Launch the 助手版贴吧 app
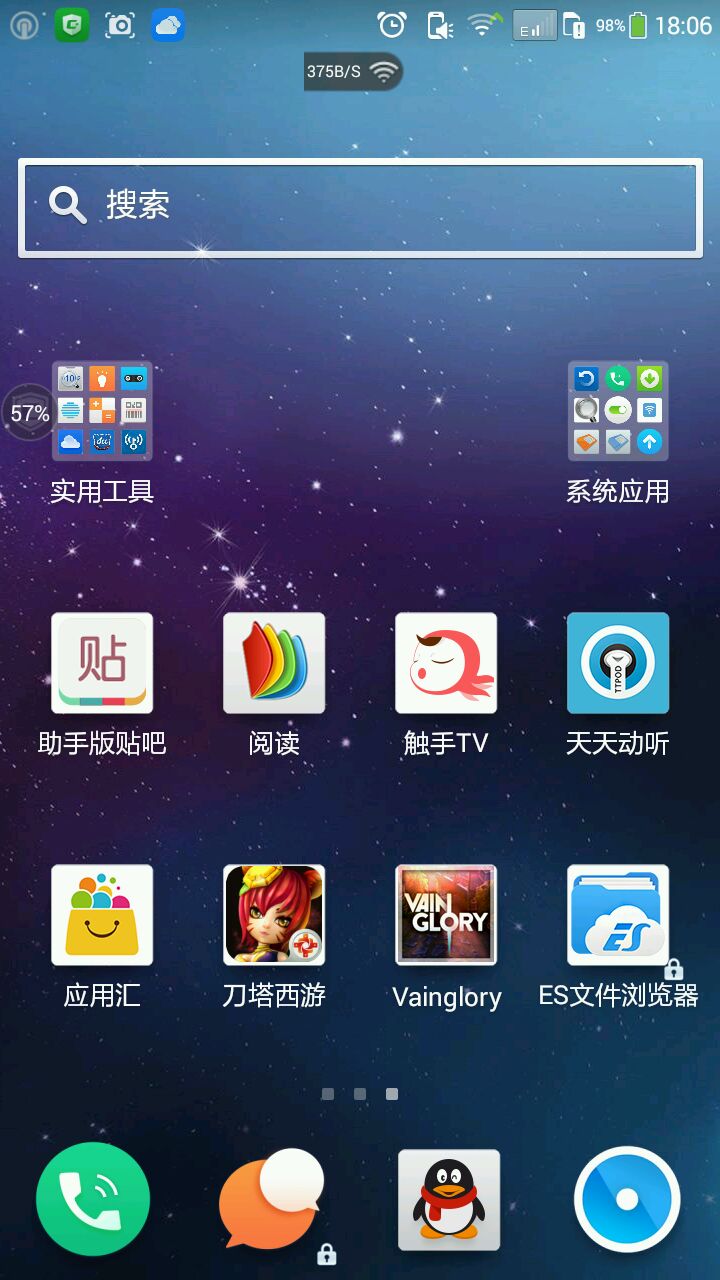Image resolution: width=720 pixels, height=1280 pixels. click(102, 663)
